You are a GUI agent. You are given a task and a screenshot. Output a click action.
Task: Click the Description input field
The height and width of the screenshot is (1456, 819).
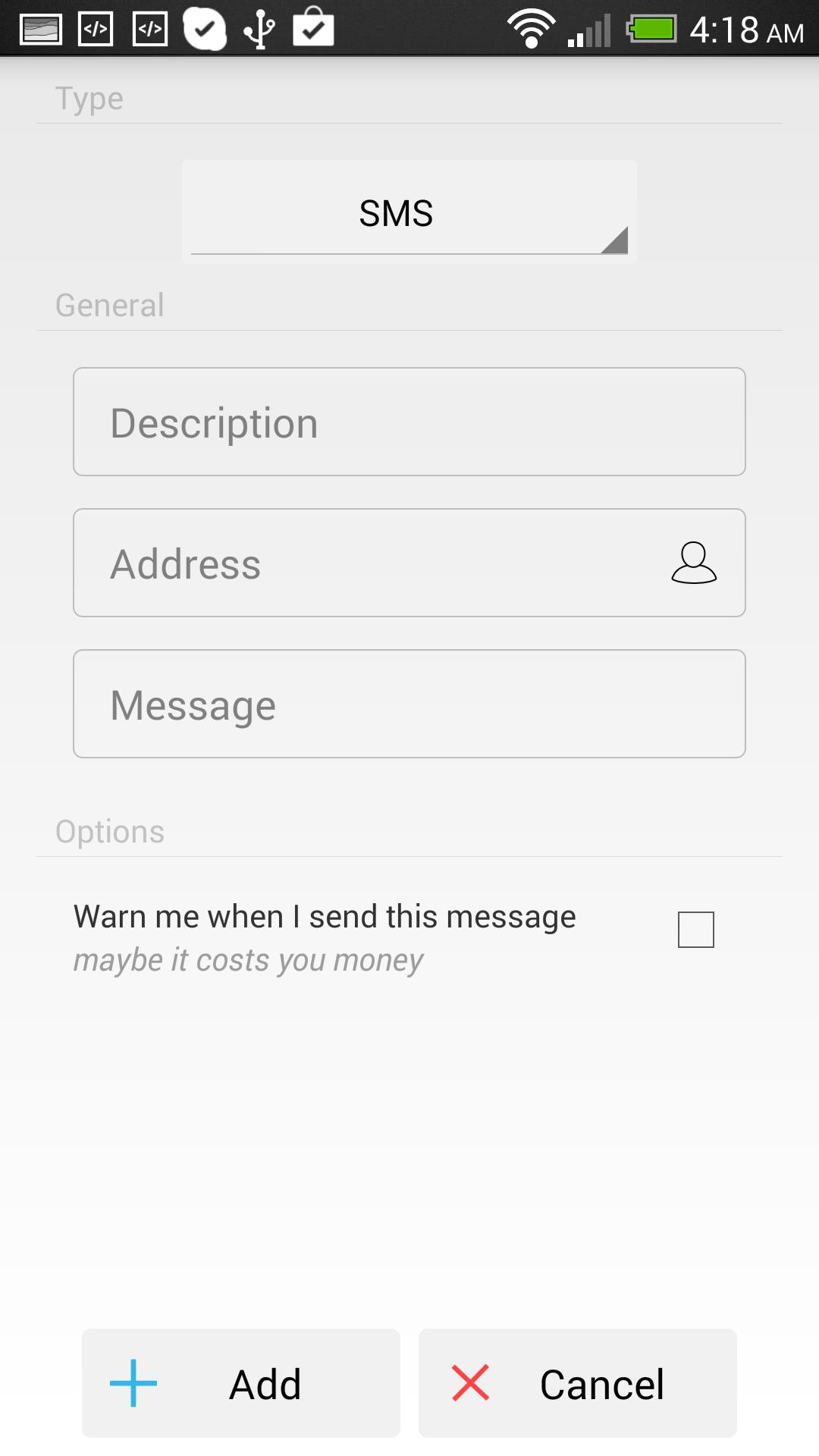pos(409,422)
